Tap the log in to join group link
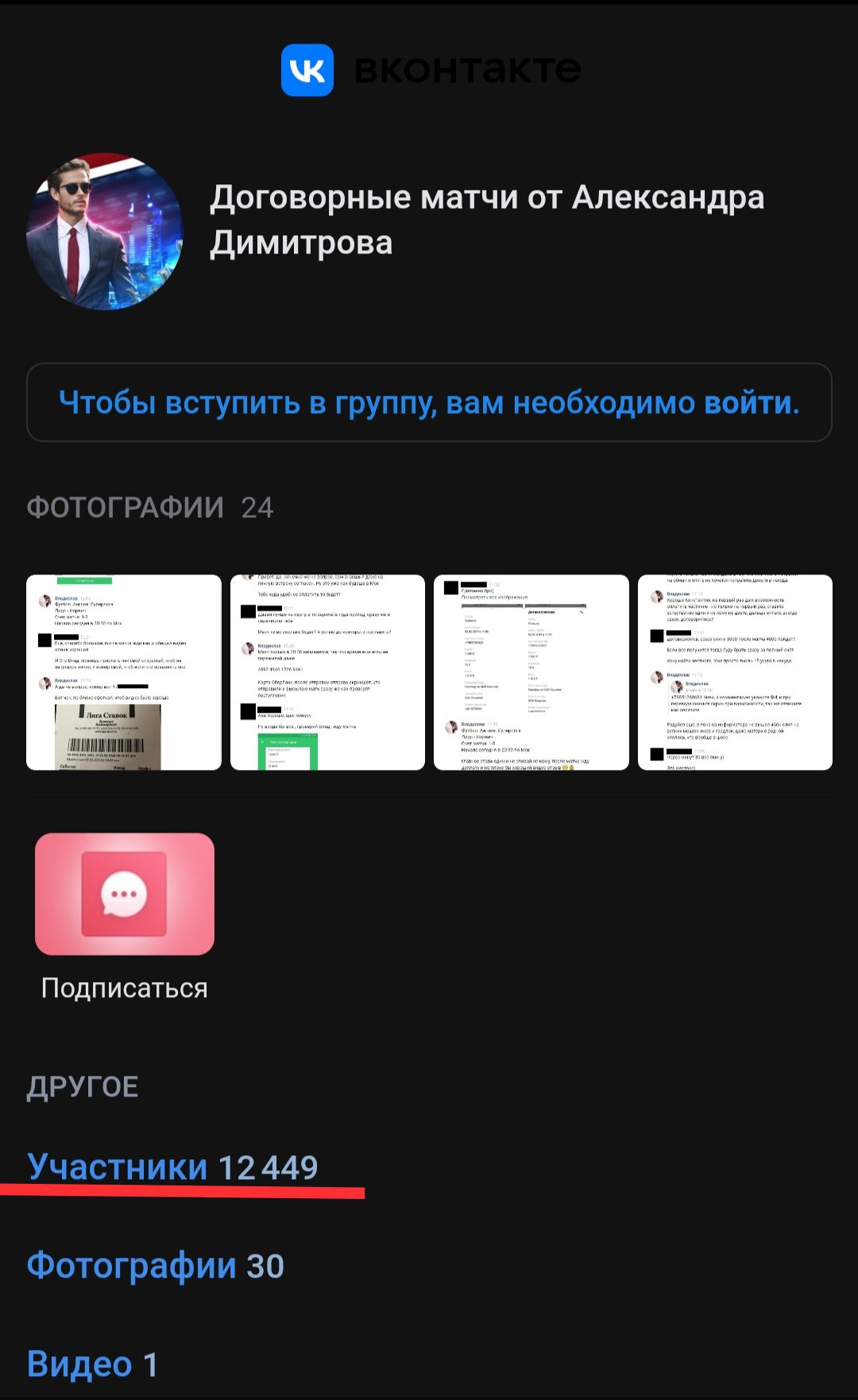 (429, 403)
